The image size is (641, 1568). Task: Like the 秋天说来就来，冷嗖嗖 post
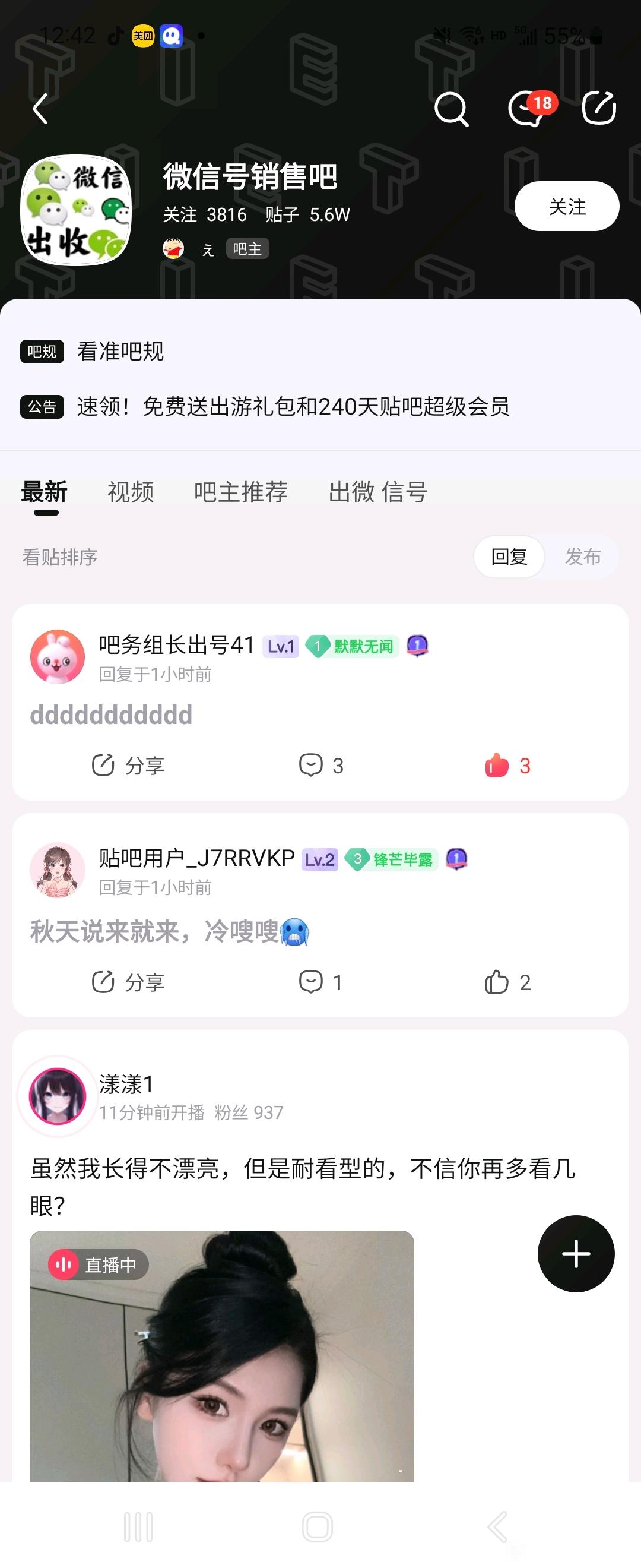(x=507, y=982)
